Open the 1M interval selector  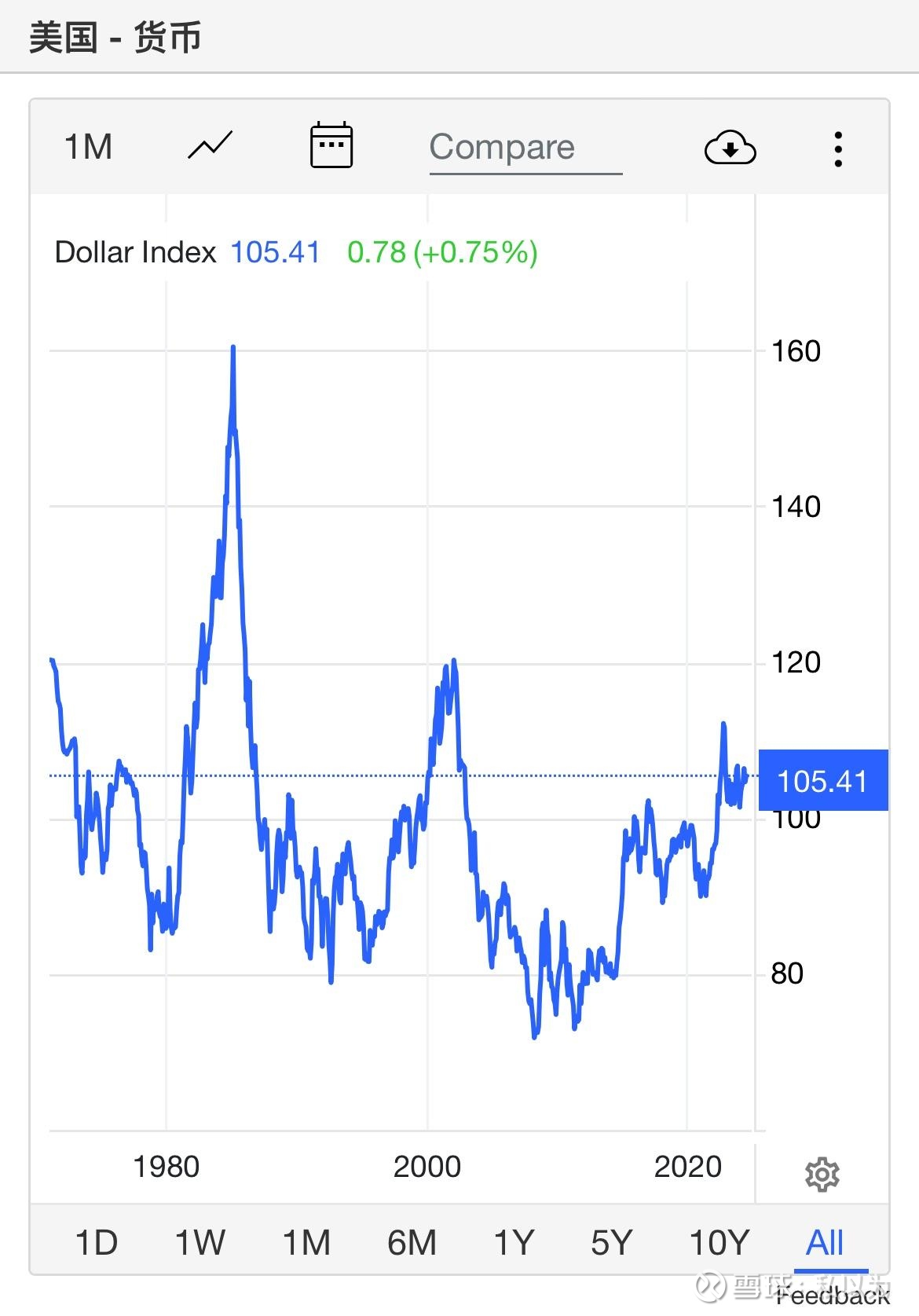pyautogui.click(x=88, y=147)
